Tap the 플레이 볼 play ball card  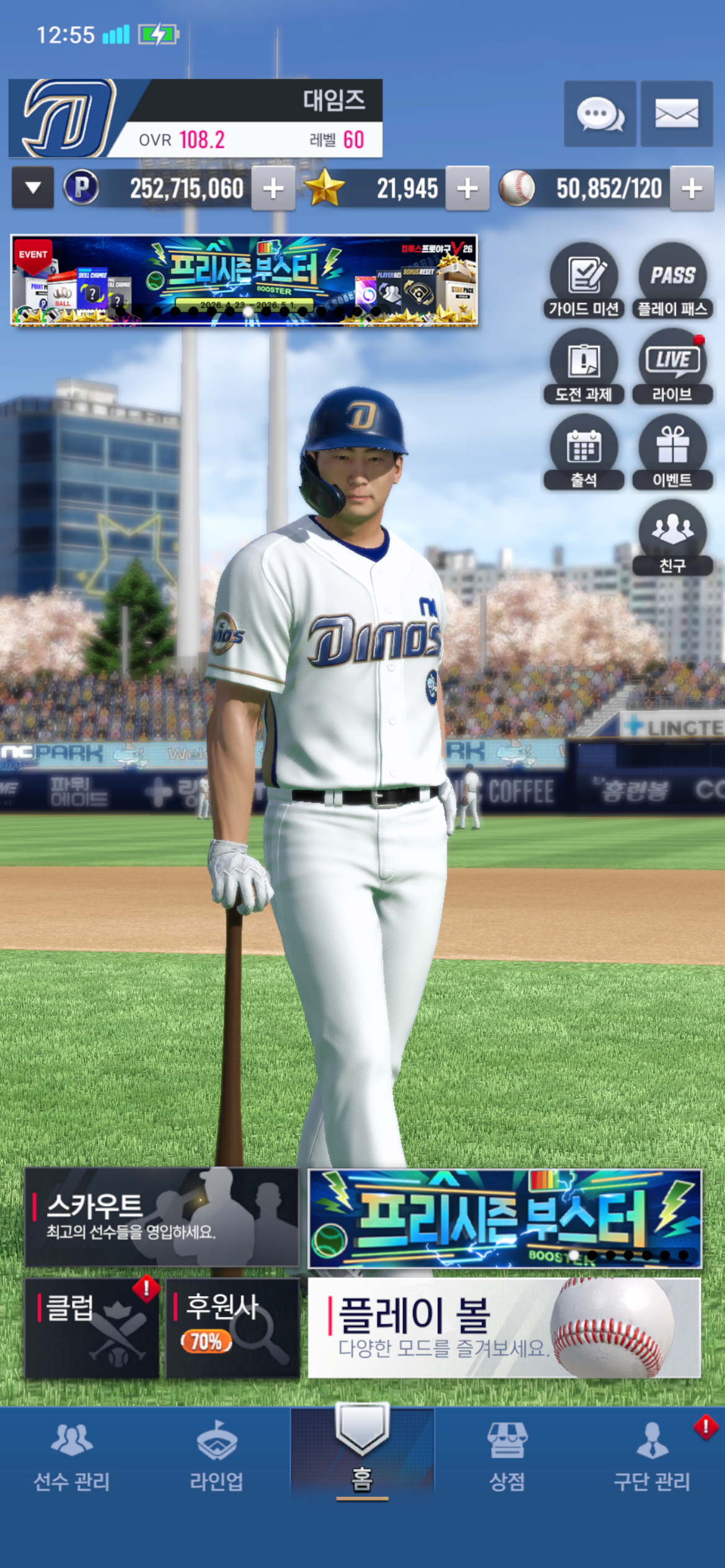(x=504, y=1328)
